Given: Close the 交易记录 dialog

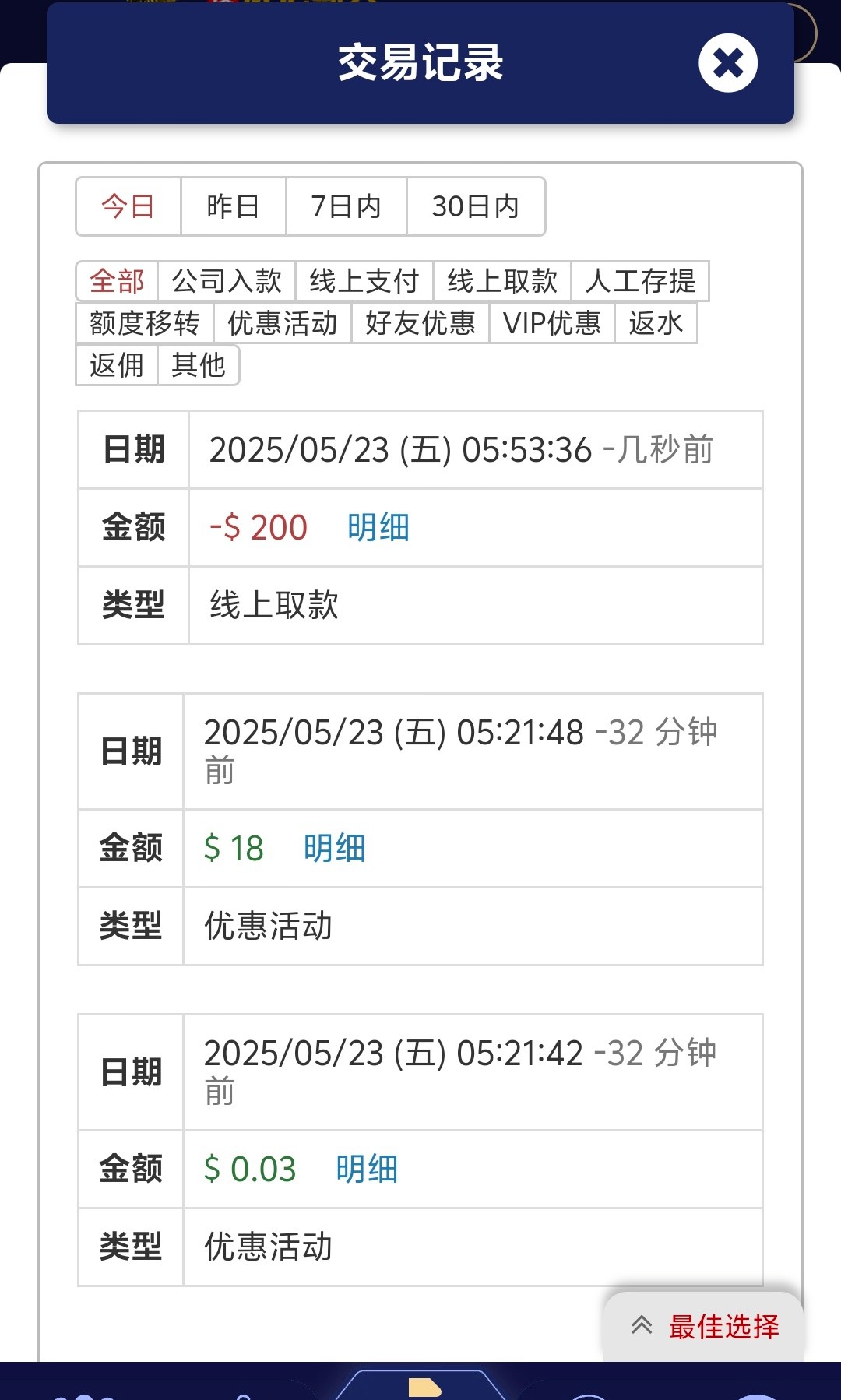Looking at the screenshot, I should pos(728,63).
